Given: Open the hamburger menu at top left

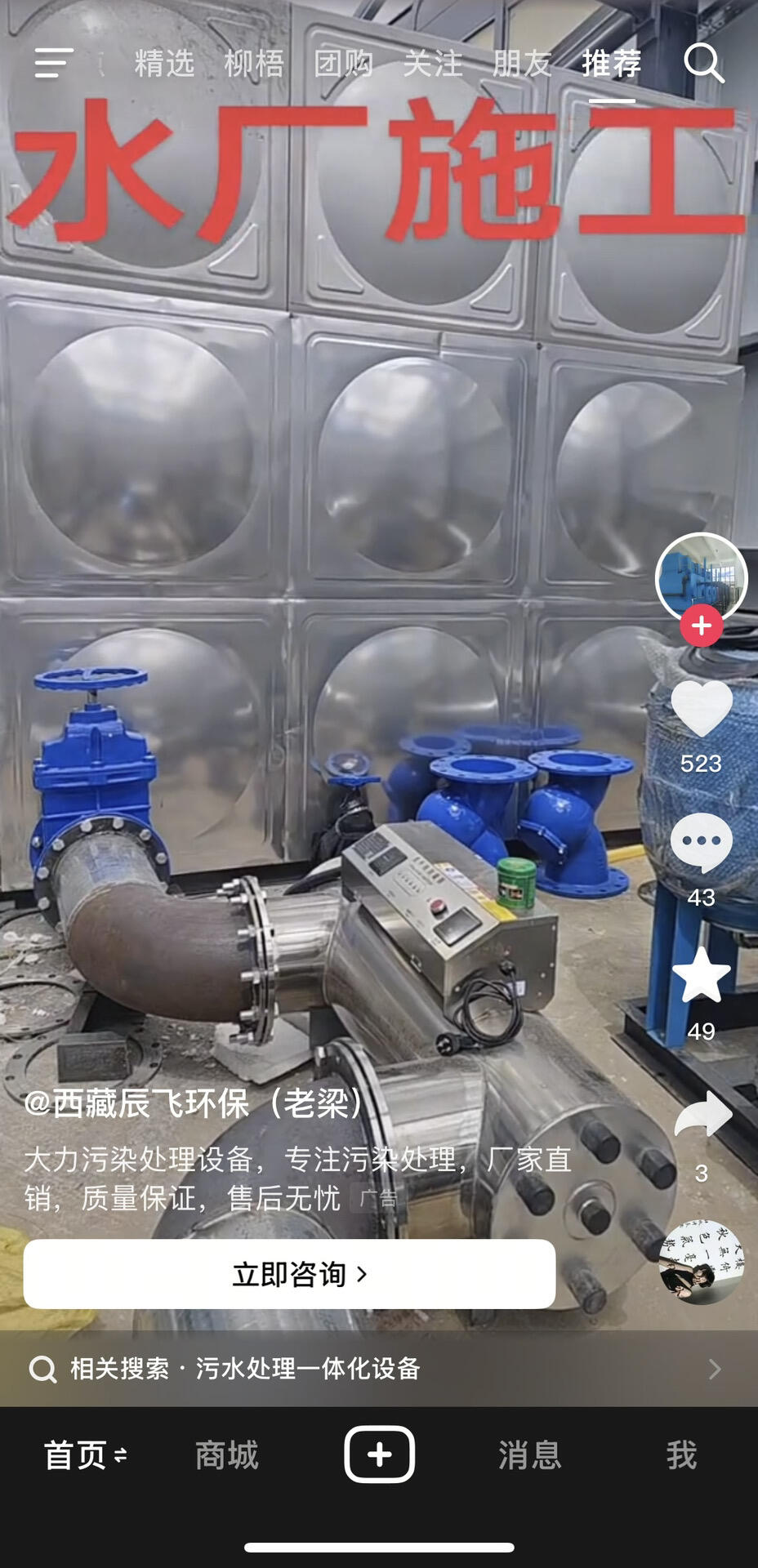Looking at the screenshot, I should coord(54,63).
